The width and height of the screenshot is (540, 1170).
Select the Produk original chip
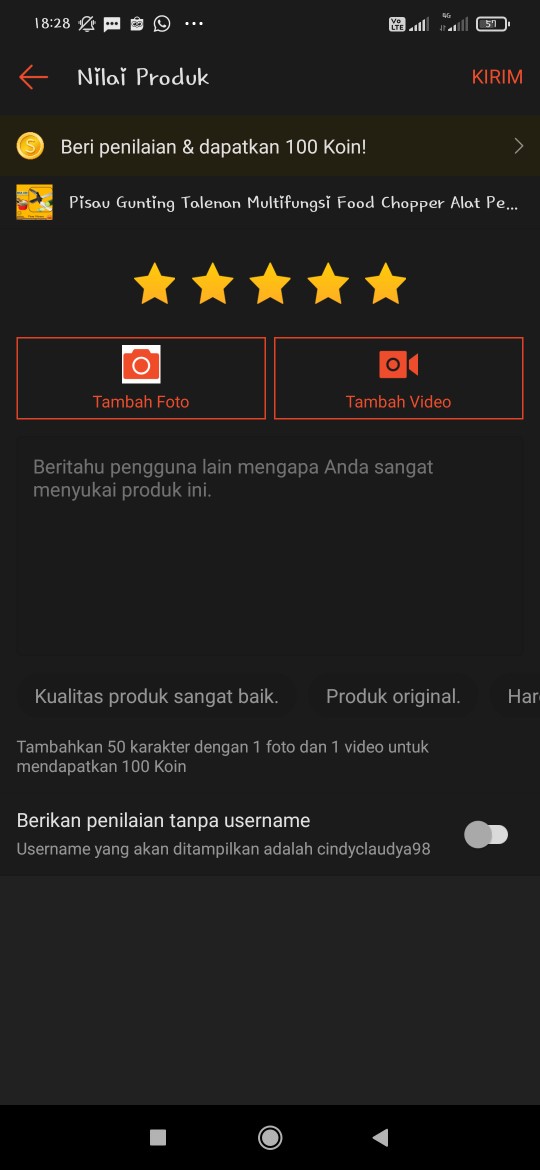393,697
